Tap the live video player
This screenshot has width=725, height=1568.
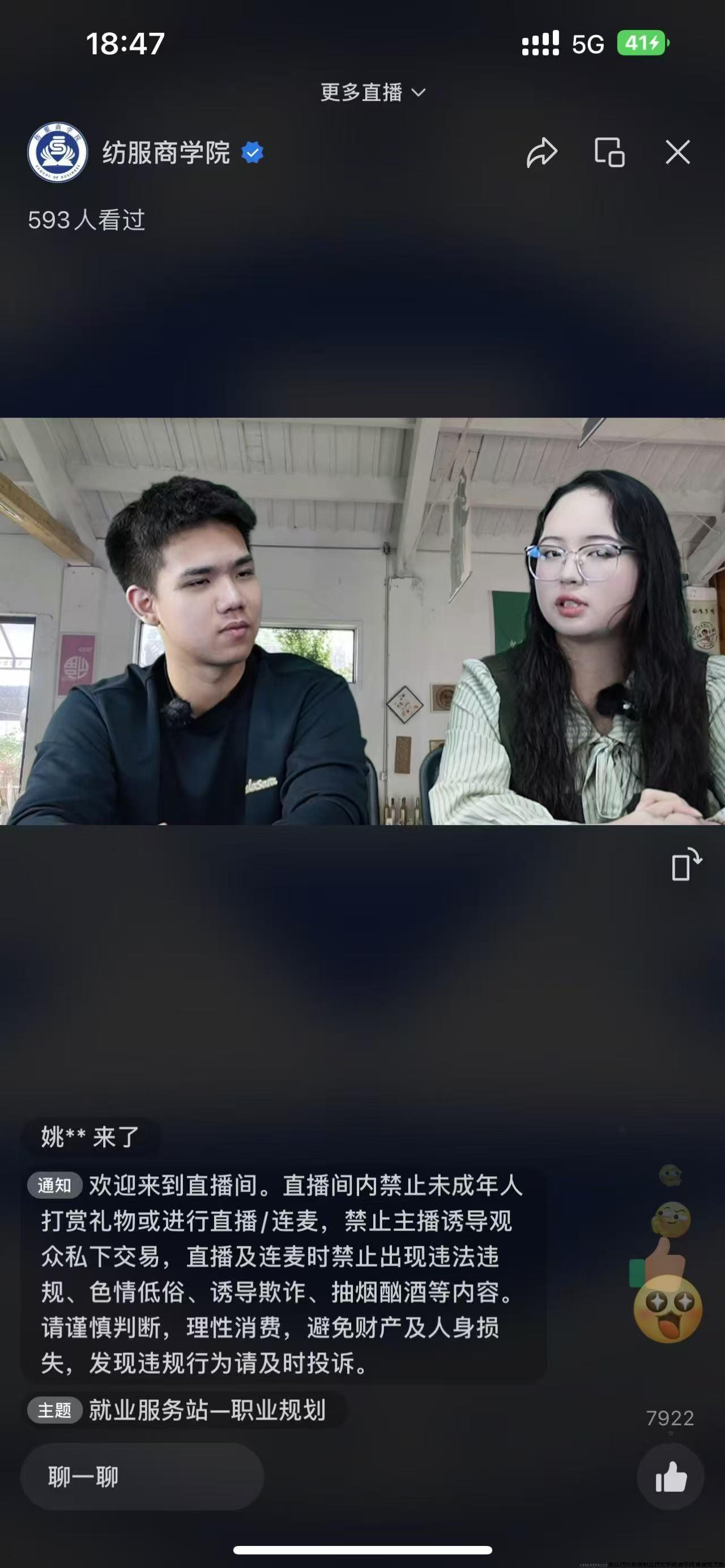pos(362,621)
